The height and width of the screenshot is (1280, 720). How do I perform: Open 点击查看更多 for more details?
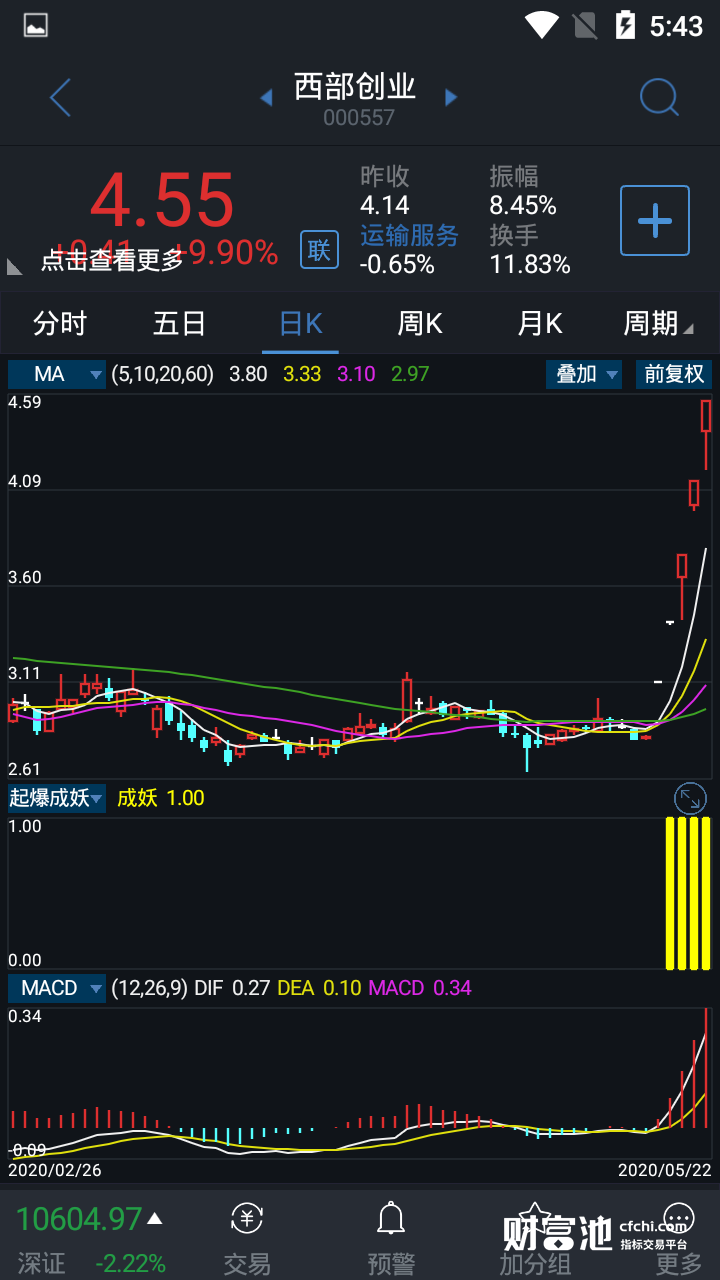tap(112, 261)
